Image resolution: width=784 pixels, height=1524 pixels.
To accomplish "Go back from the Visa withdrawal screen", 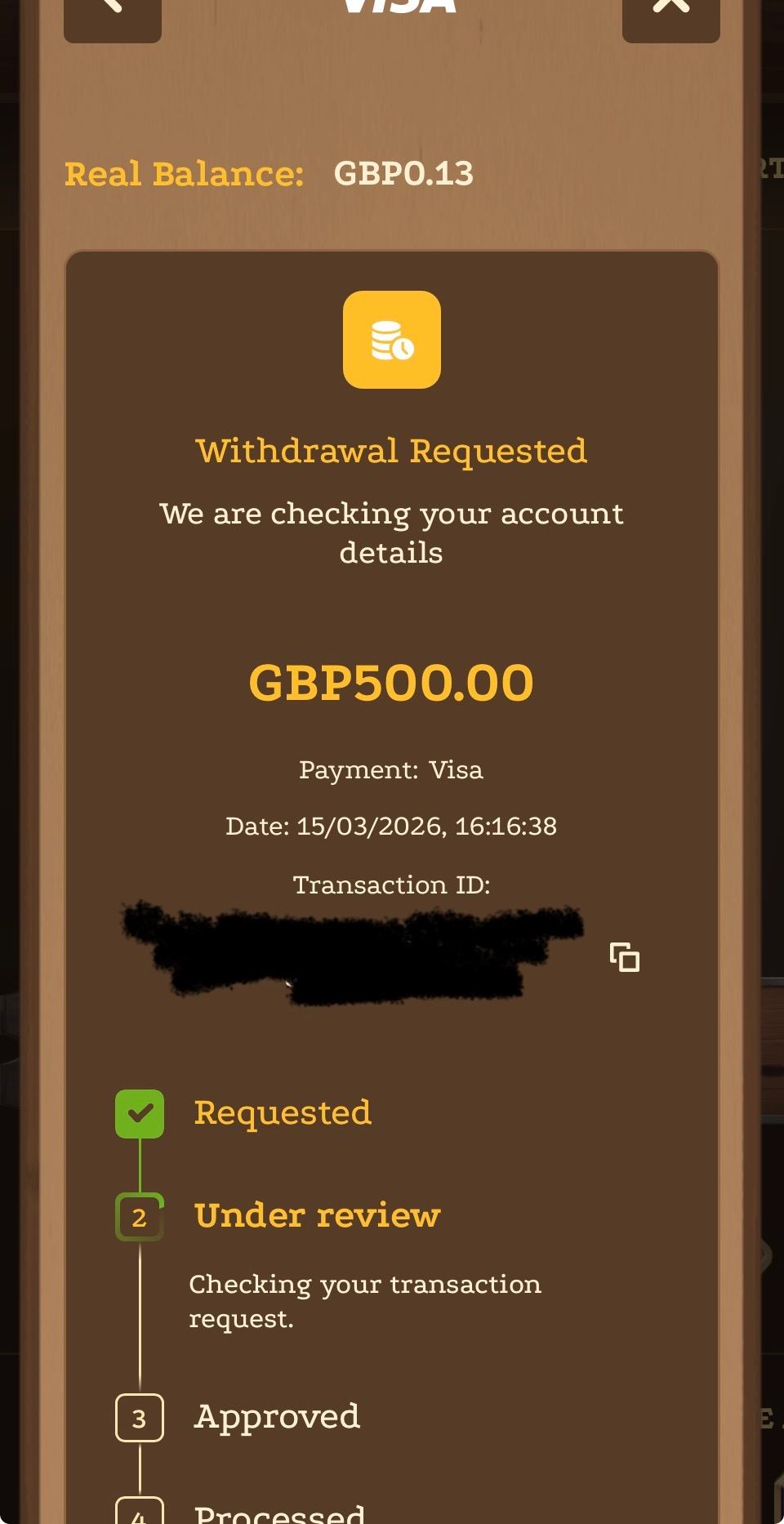I will pyautogui.click(x=112, y=15).
